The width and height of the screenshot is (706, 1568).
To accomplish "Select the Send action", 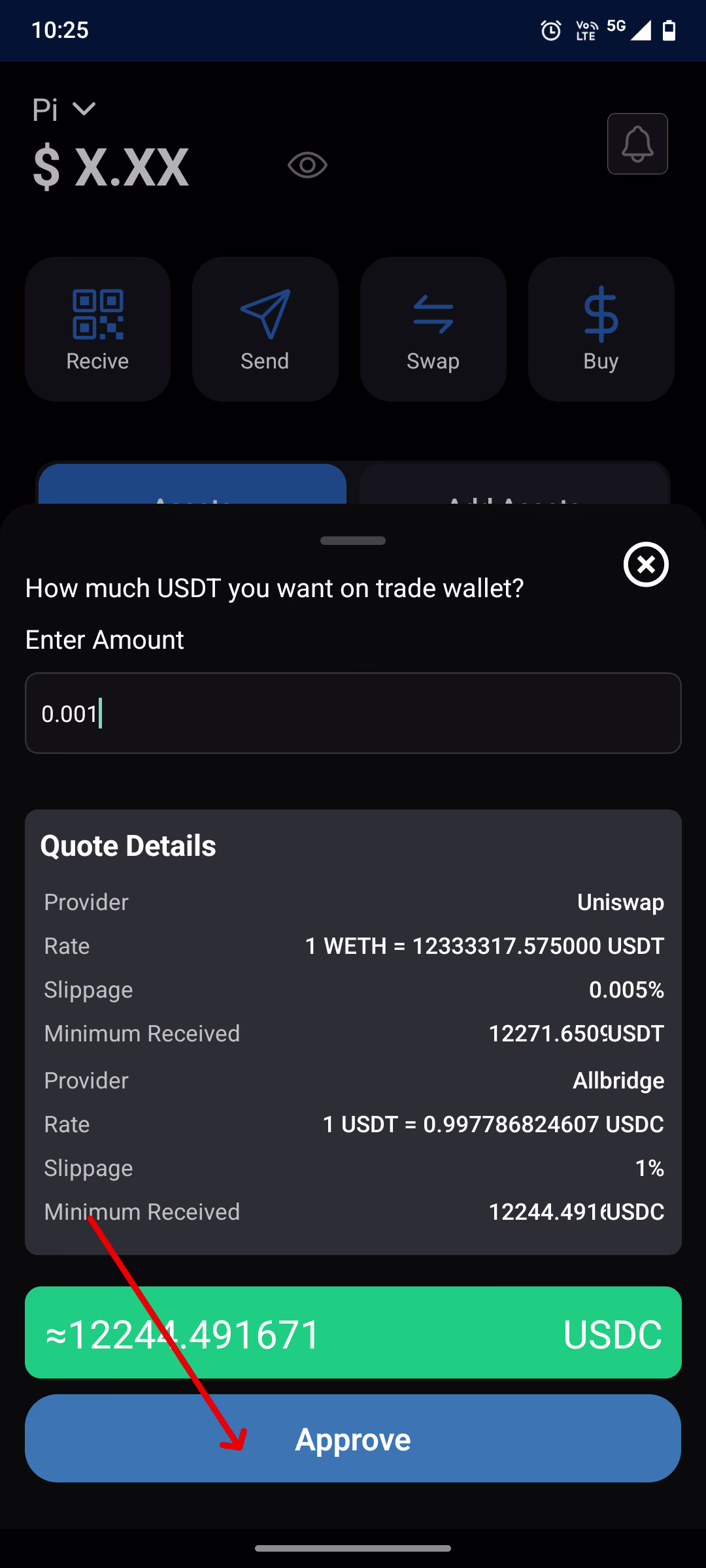I will (265, 329).
